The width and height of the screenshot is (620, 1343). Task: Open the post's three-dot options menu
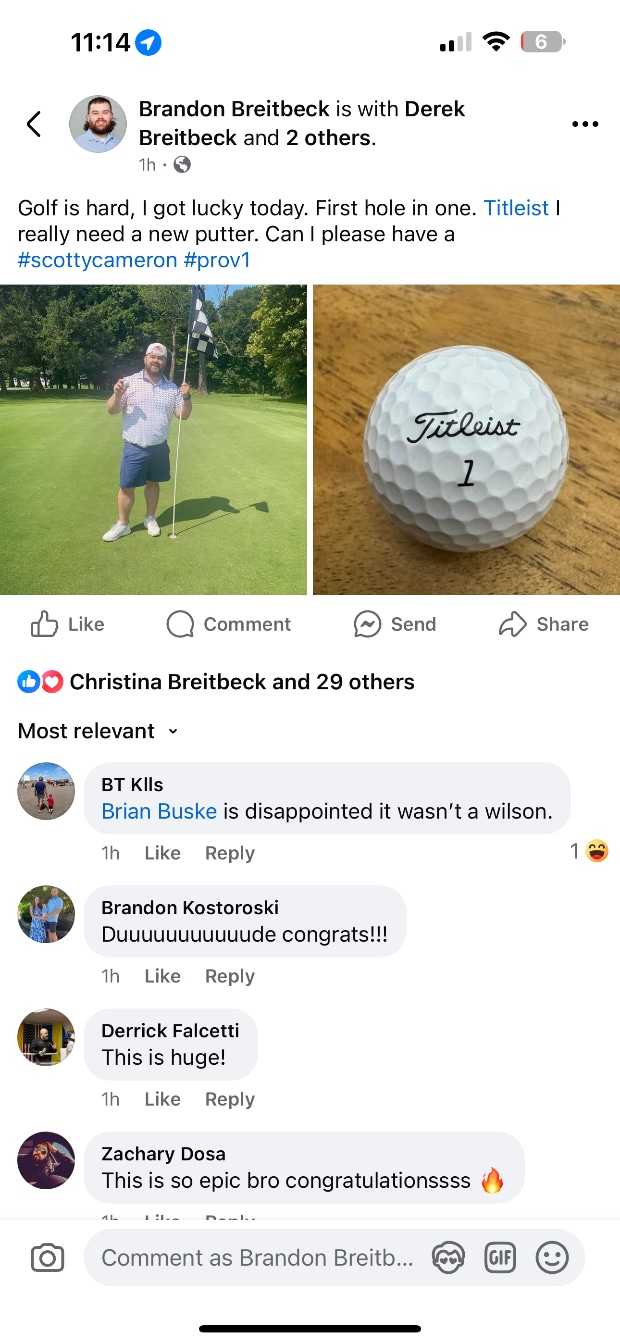click(x=585, y=124)
